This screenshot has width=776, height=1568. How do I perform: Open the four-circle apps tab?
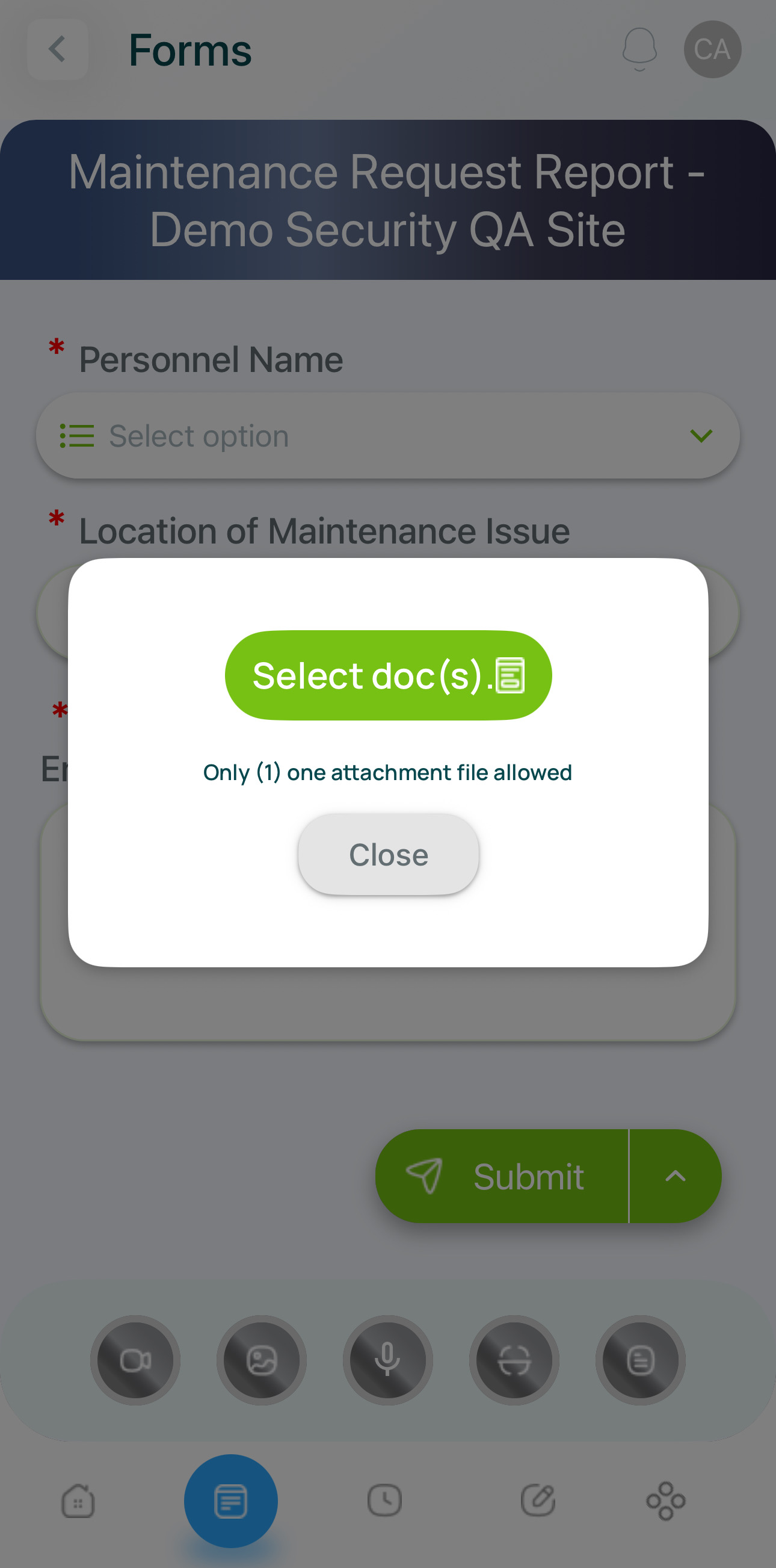click(x=665, y=1501)
